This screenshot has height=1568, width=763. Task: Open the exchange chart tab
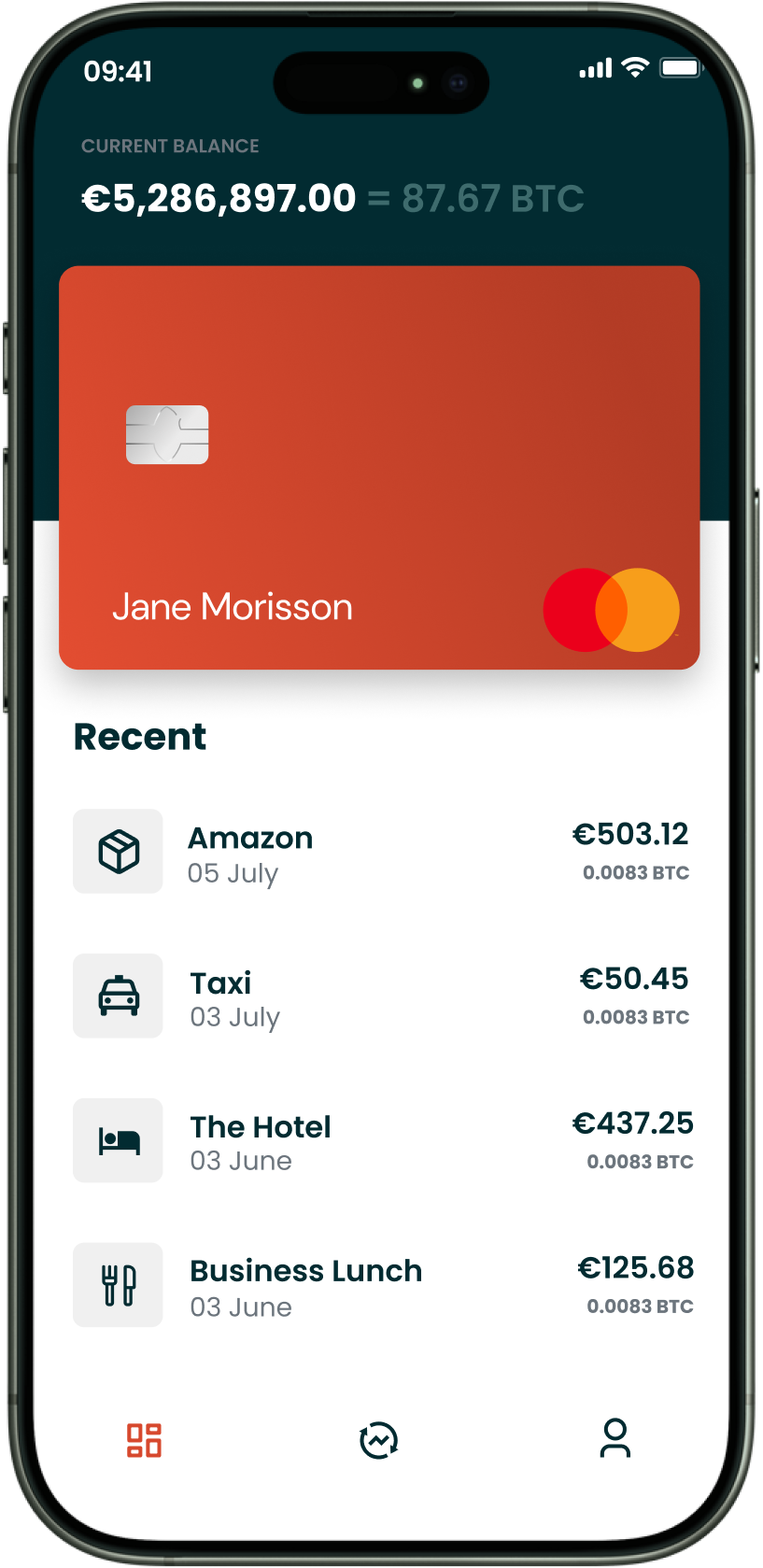pos(379,1440)
